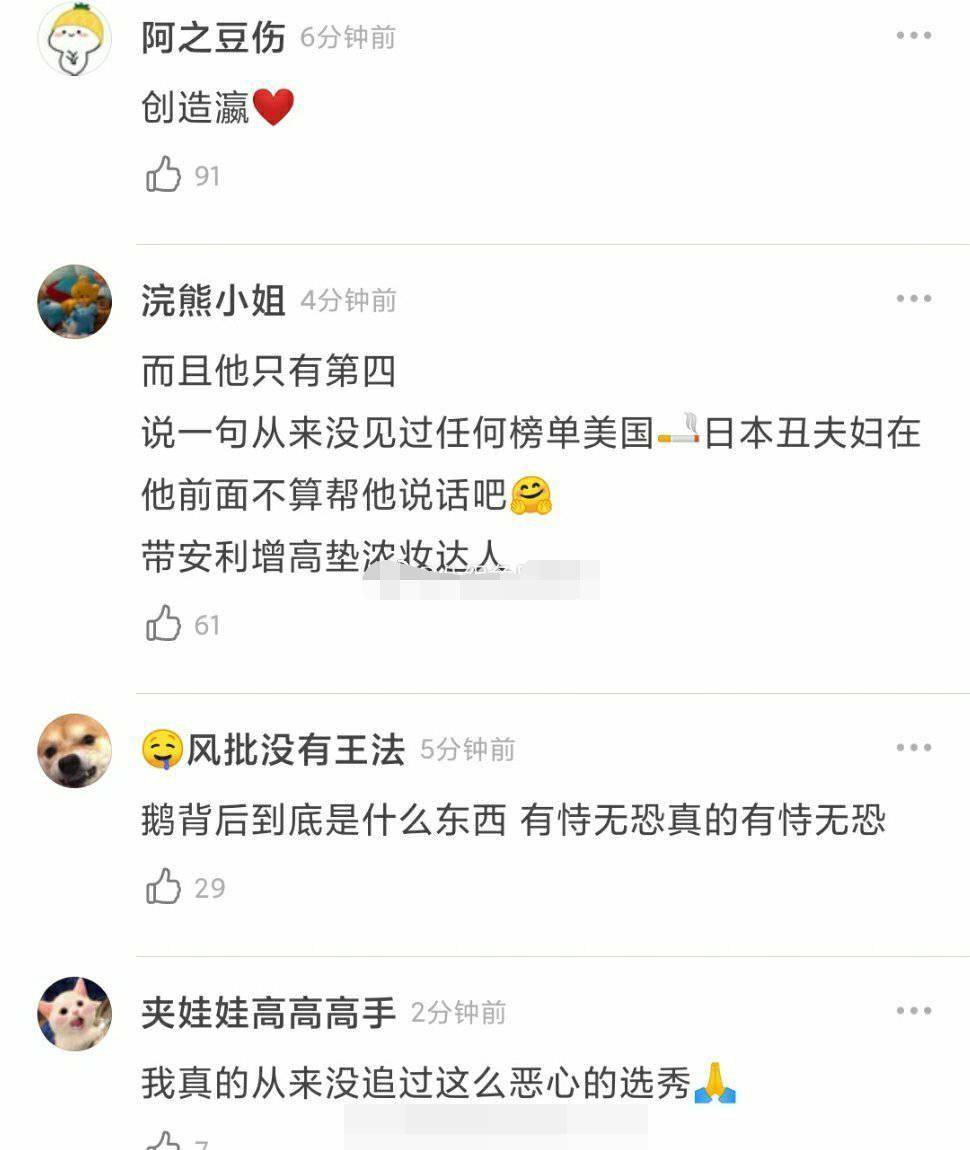Open 阿之豆伤's profile avatar
Image resolution: width=970 pixels, height=1150 pixels.
point(74,40)
